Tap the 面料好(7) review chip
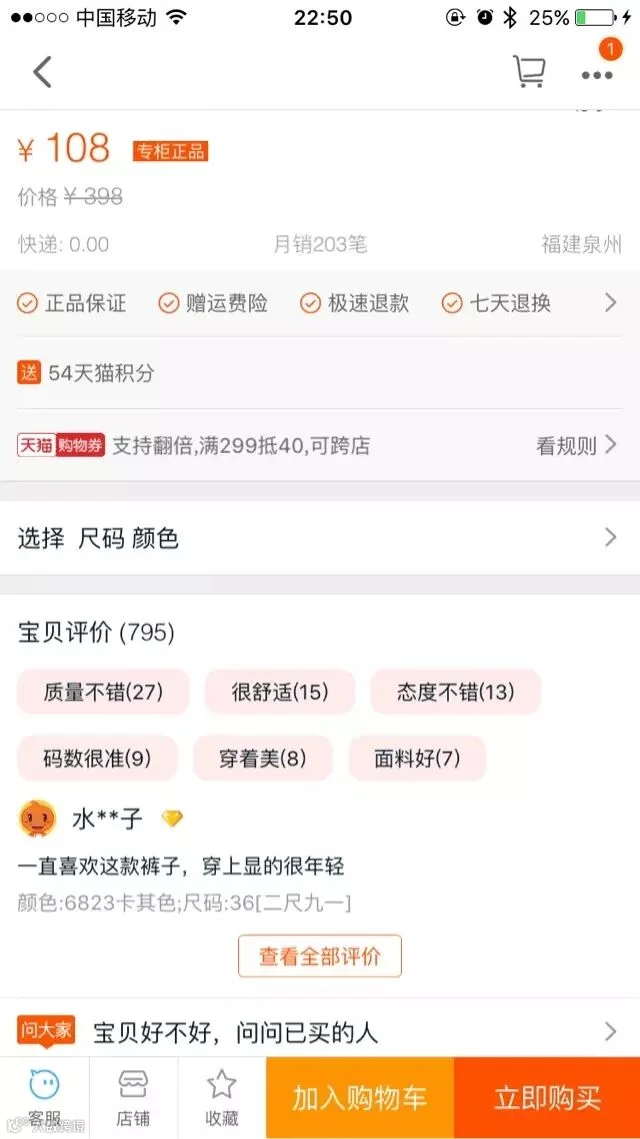The height and width of the screenshot is (1139, 640). click(417, 758)
